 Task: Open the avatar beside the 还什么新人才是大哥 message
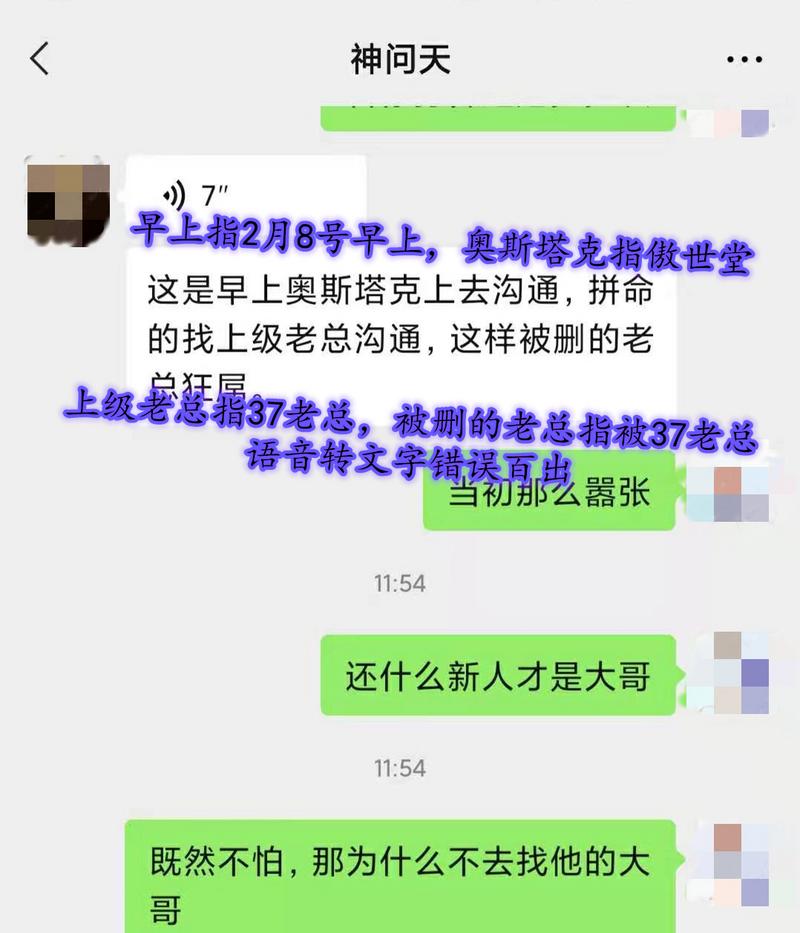(740, 672)
